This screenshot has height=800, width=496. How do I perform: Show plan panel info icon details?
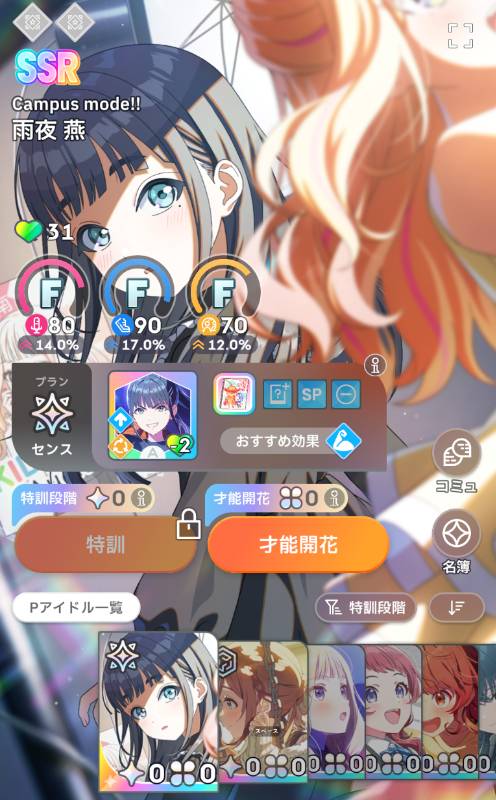375,364
